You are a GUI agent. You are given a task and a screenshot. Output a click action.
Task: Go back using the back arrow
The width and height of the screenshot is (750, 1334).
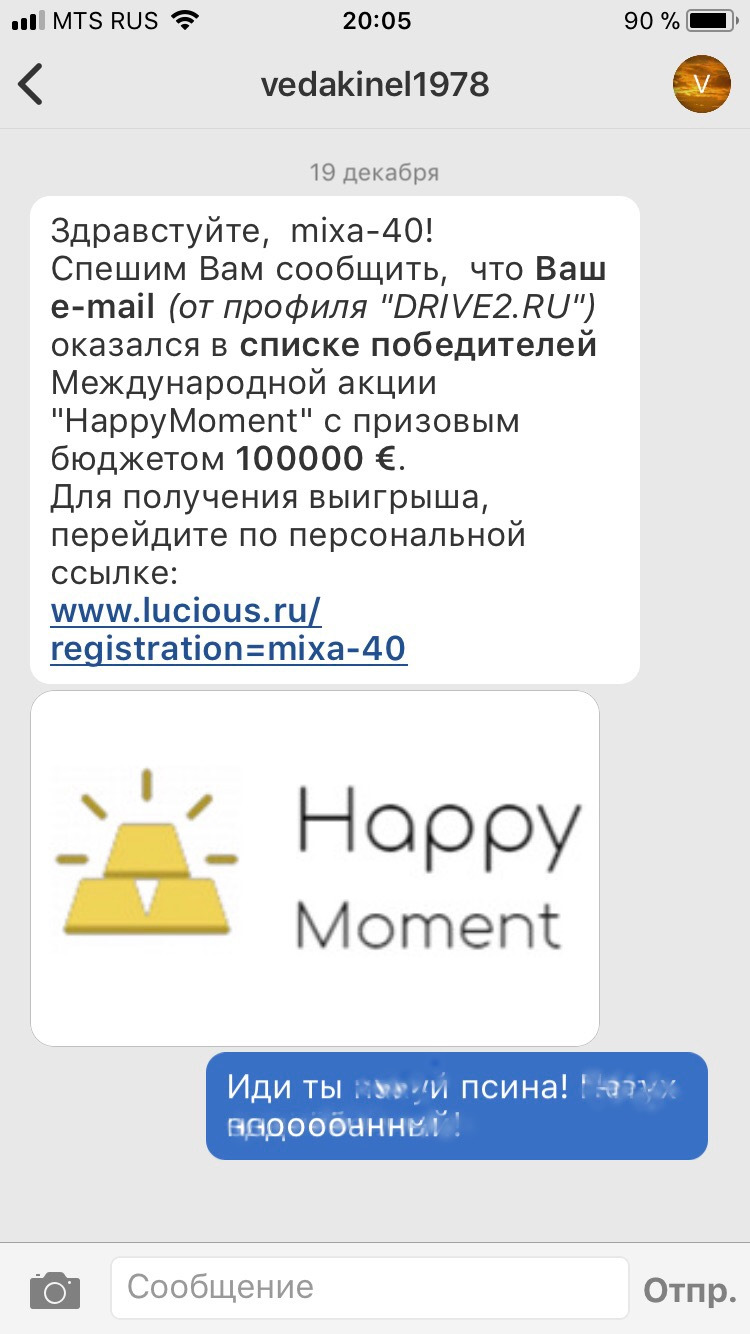pyautogui.click(x=32, y=85)
